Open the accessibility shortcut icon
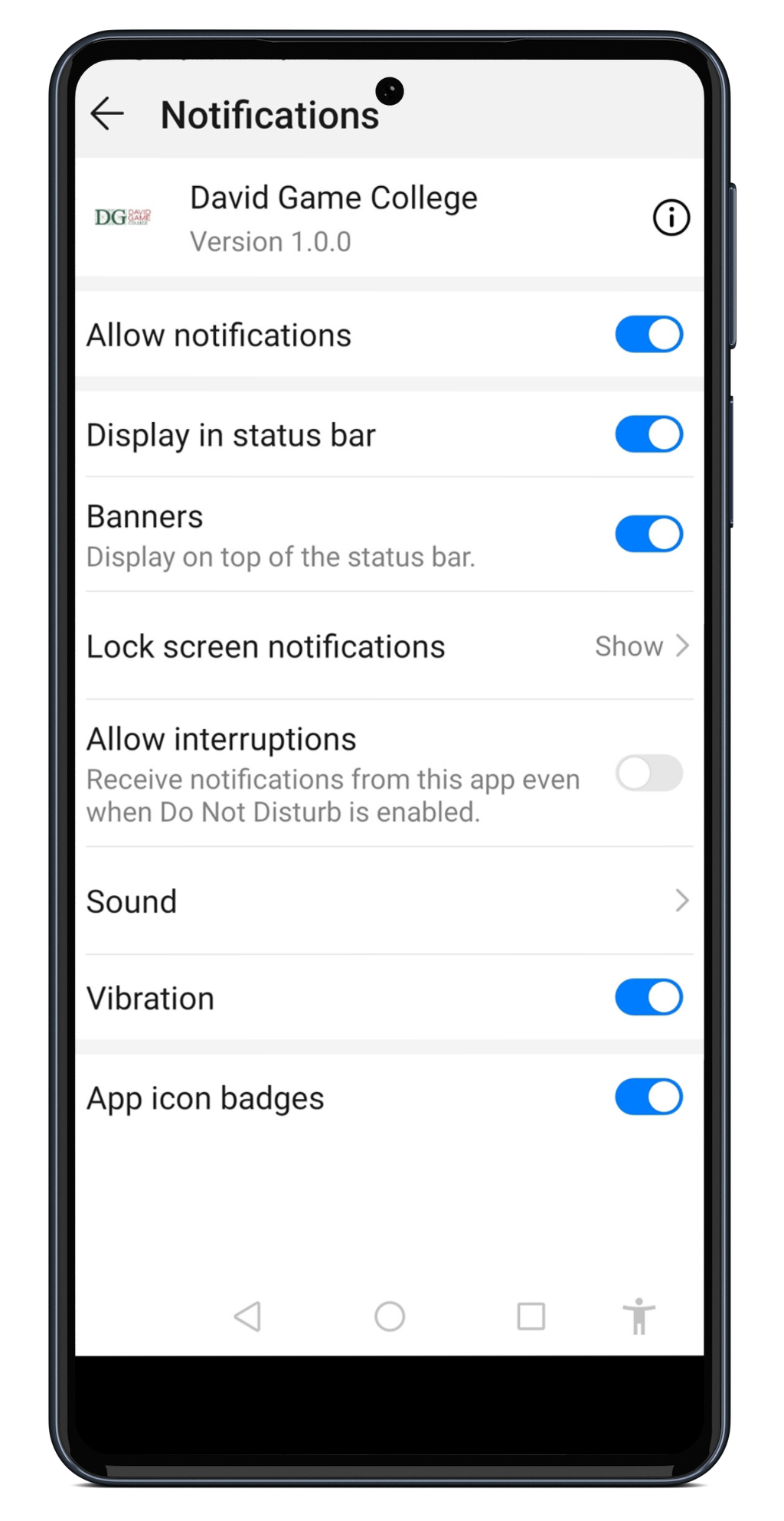 click(639, 1317)
